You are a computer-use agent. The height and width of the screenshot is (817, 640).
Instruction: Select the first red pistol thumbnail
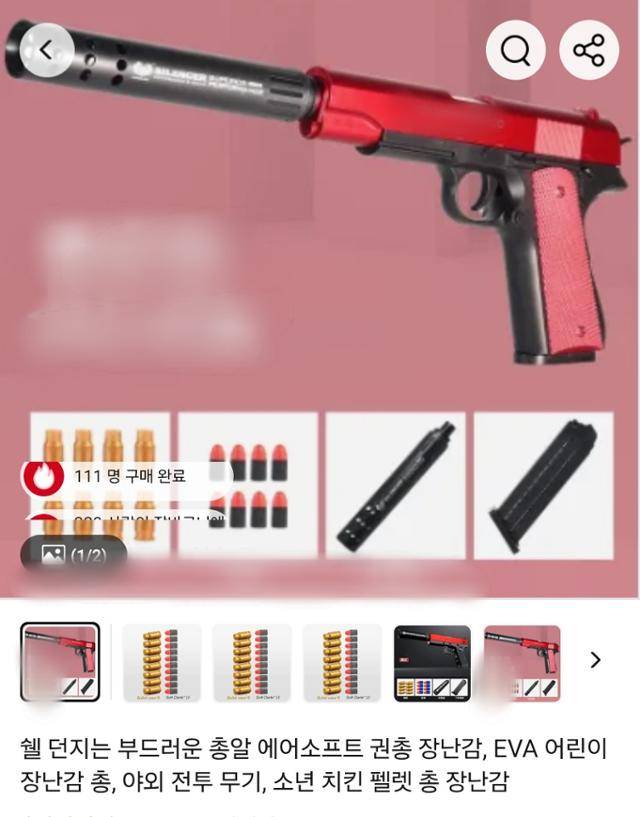click(x=60, y=662)
